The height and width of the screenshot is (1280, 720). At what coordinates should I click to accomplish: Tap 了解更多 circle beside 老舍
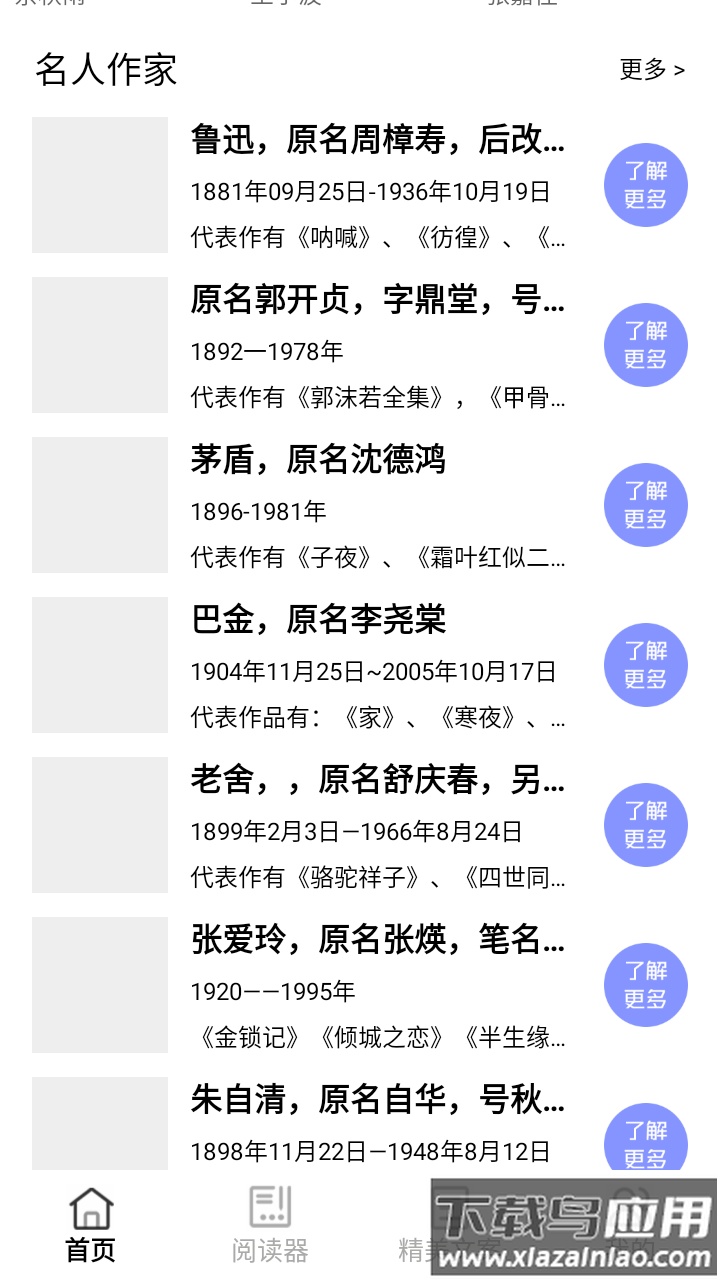click(x=645, y=825)
